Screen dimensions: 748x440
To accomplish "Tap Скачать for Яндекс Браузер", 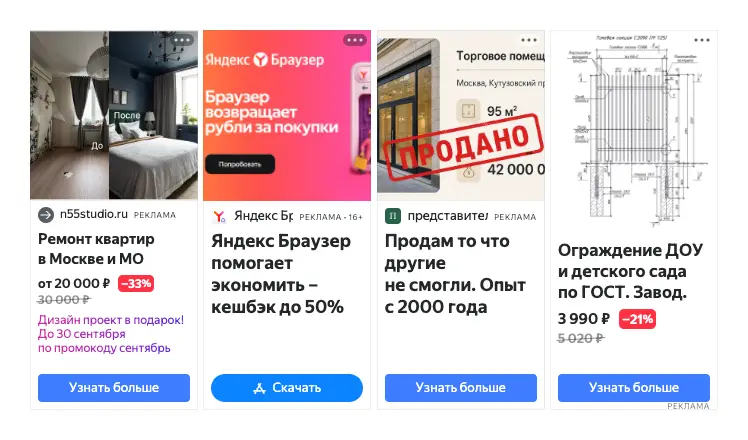I will (x=287, y=388).
